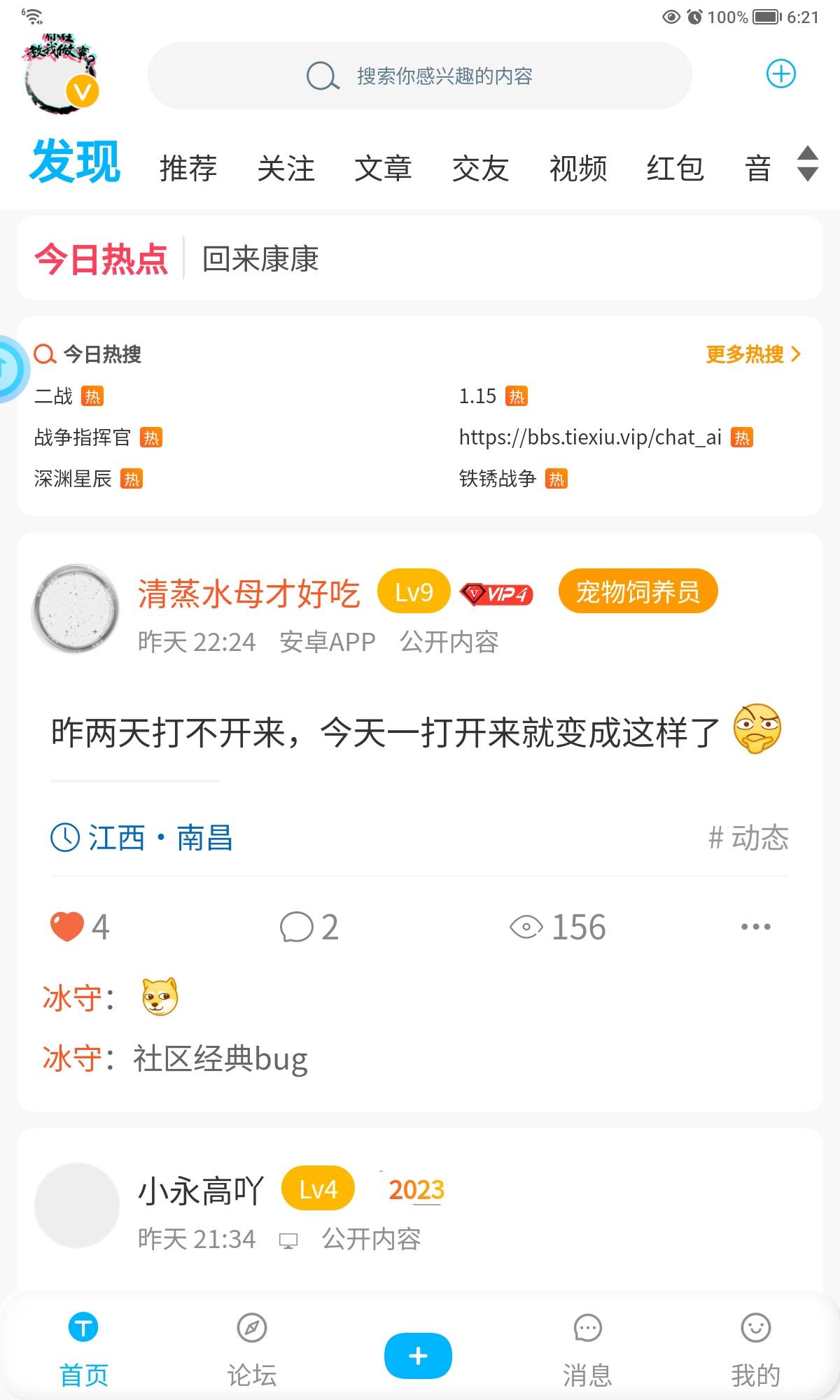This screenshot has width=840, height=1400.
Task: Open comments on 清蒸水母才好吃's post
Action: pyautogui.click(x=297, y=927)
